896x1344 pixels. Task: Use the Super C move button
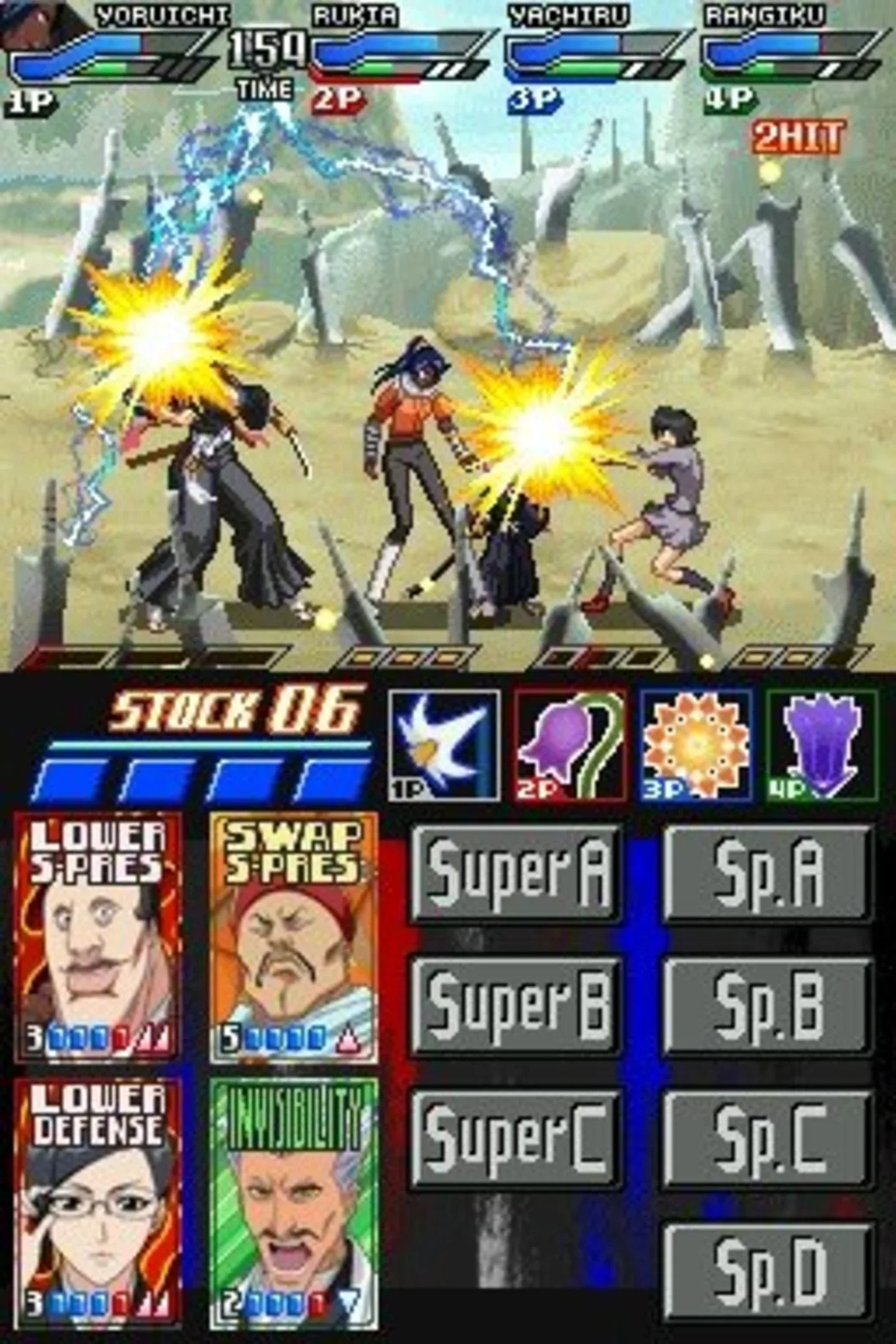click(516, 1139)
